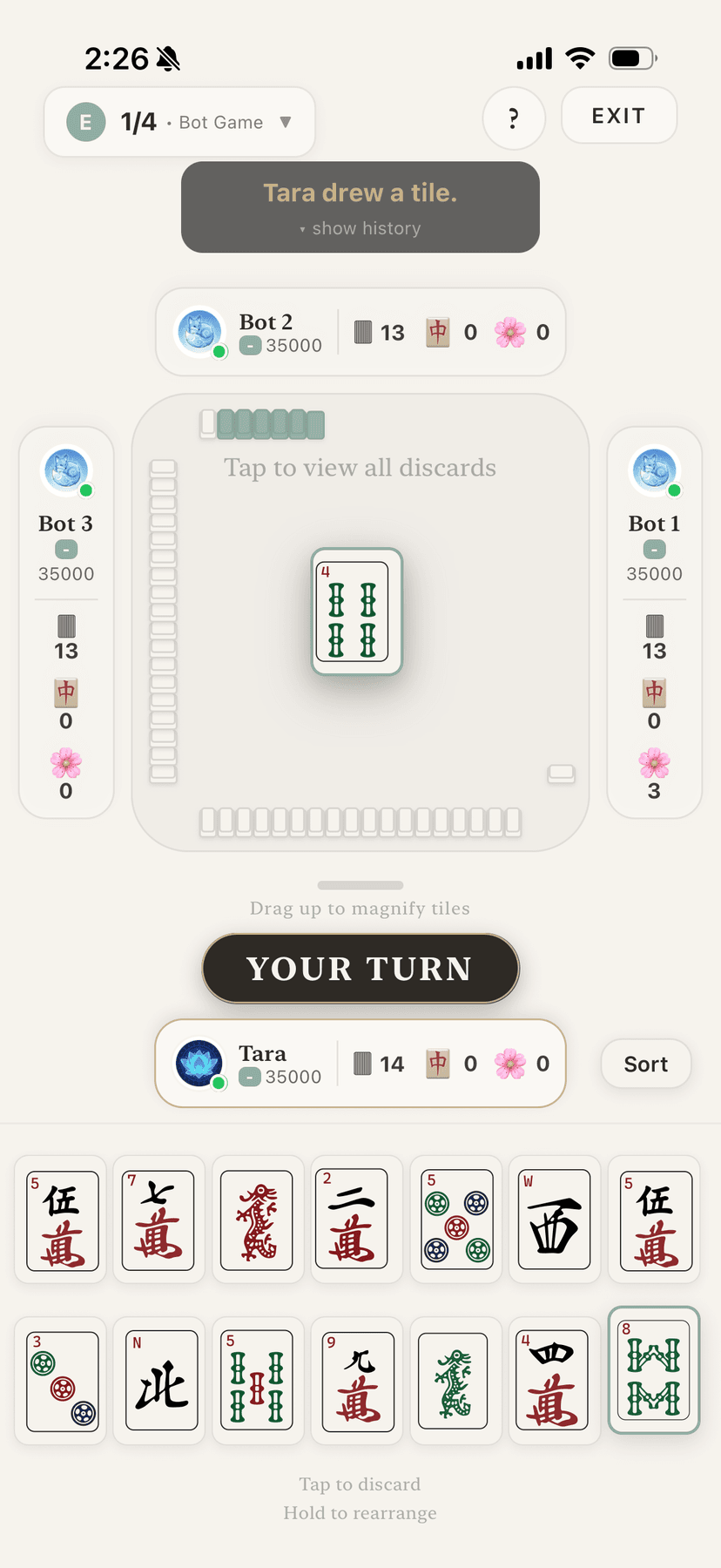Discard the 7 character tile
Viewport: 721px width, 1568px height.
(x=158, y=1220)
